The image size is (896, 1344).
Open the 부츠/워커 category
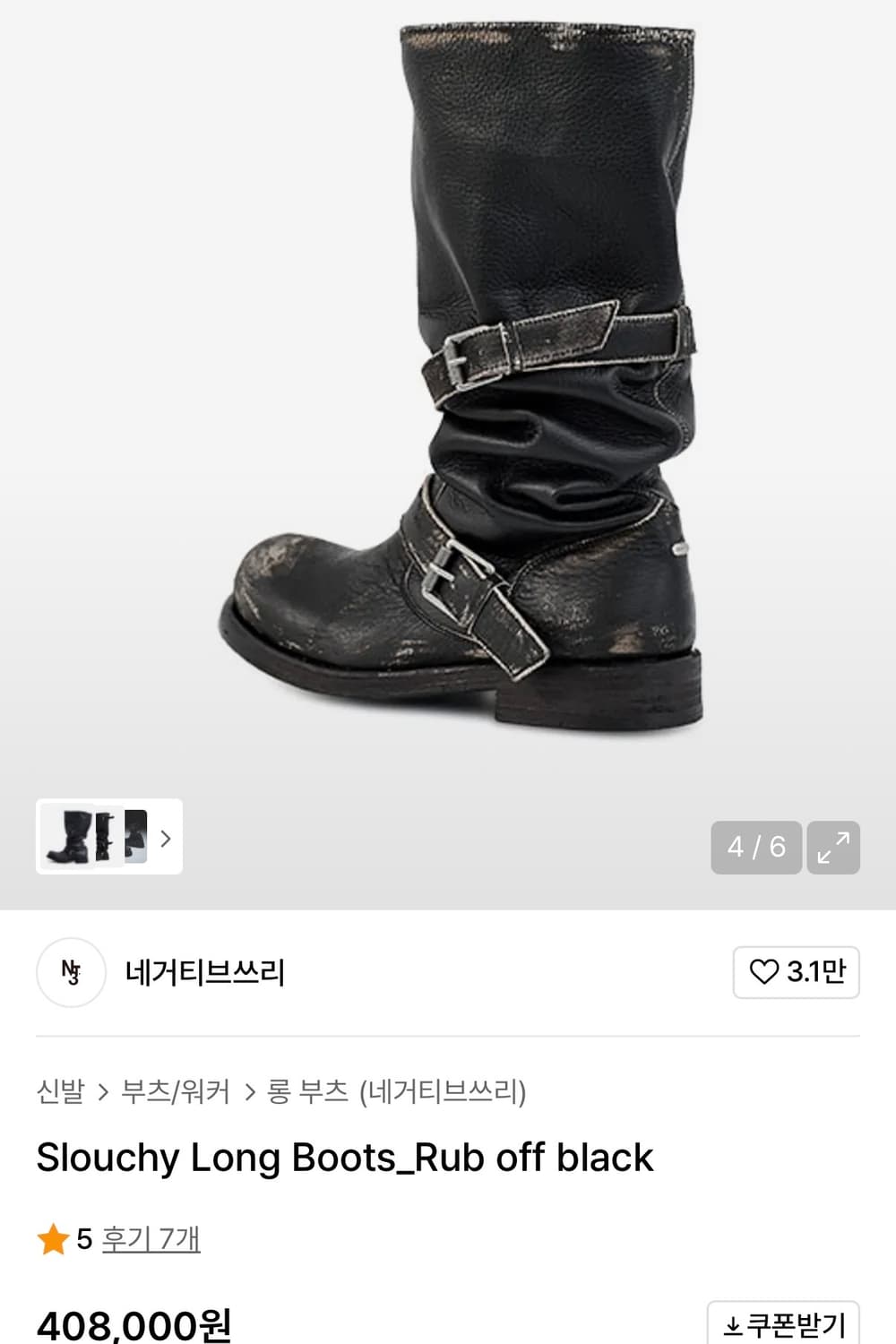(177, 1091)
